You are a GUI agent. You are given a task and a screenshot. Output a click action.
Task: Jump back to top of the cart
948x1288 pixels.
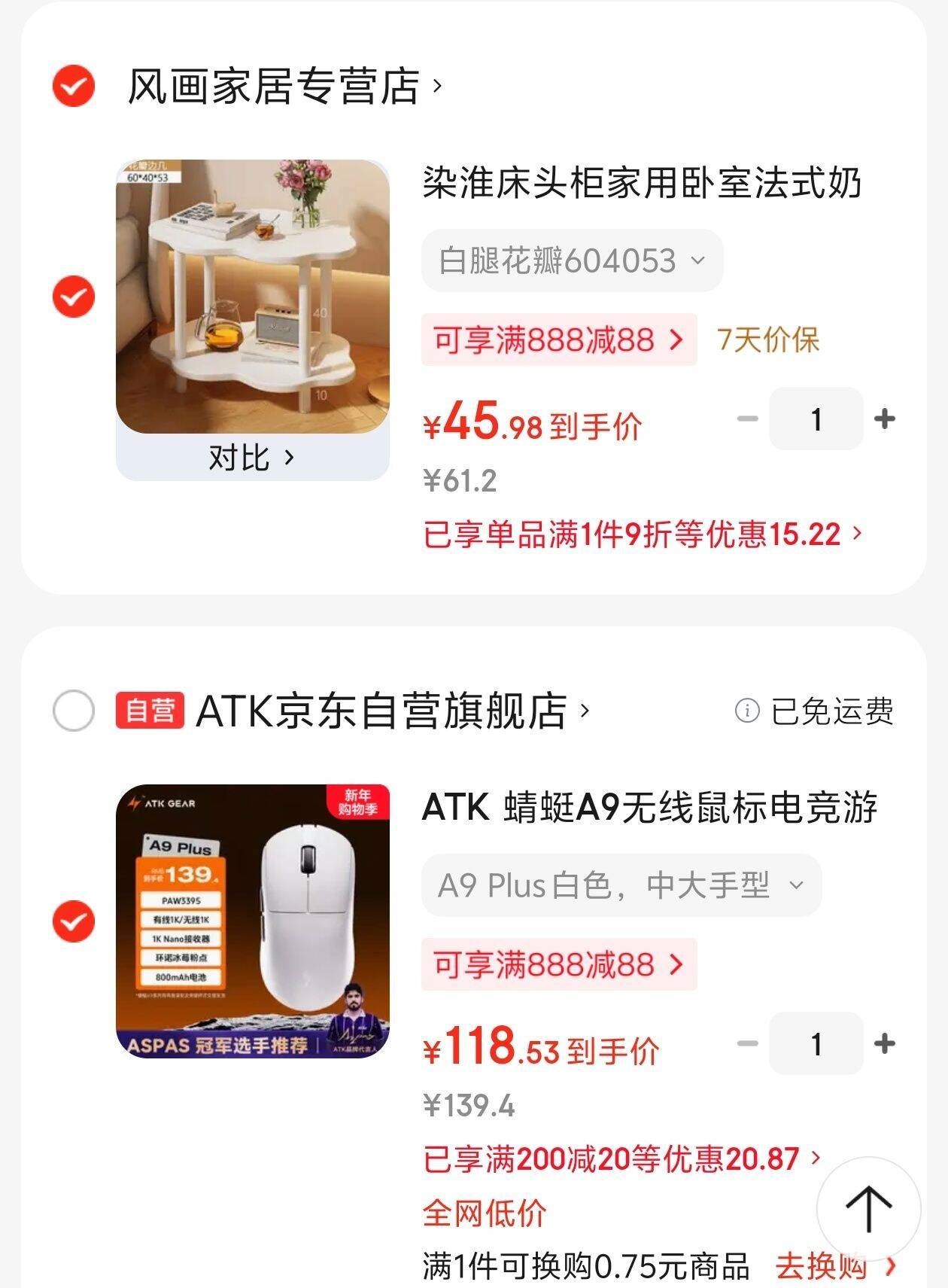pyautogui.click(x=868, y=1209)
